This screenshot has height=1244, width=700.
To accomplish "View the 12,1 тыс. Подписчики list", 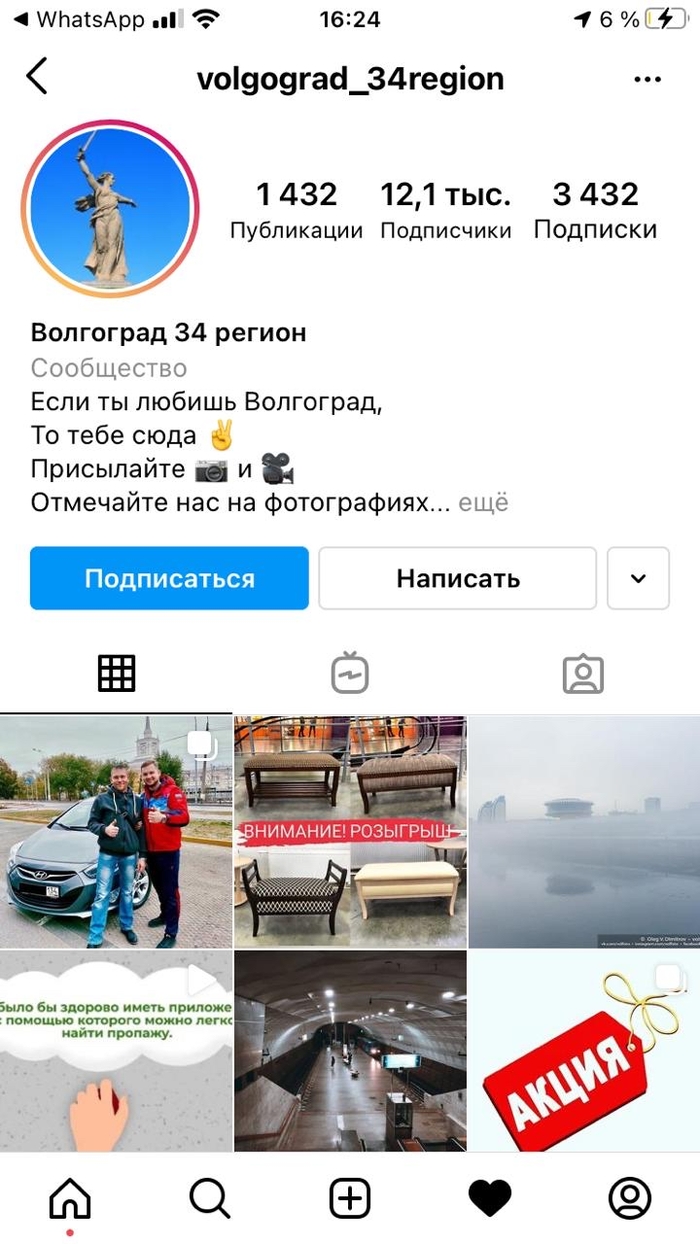I will pyautogui.click(x=445, y=209).
